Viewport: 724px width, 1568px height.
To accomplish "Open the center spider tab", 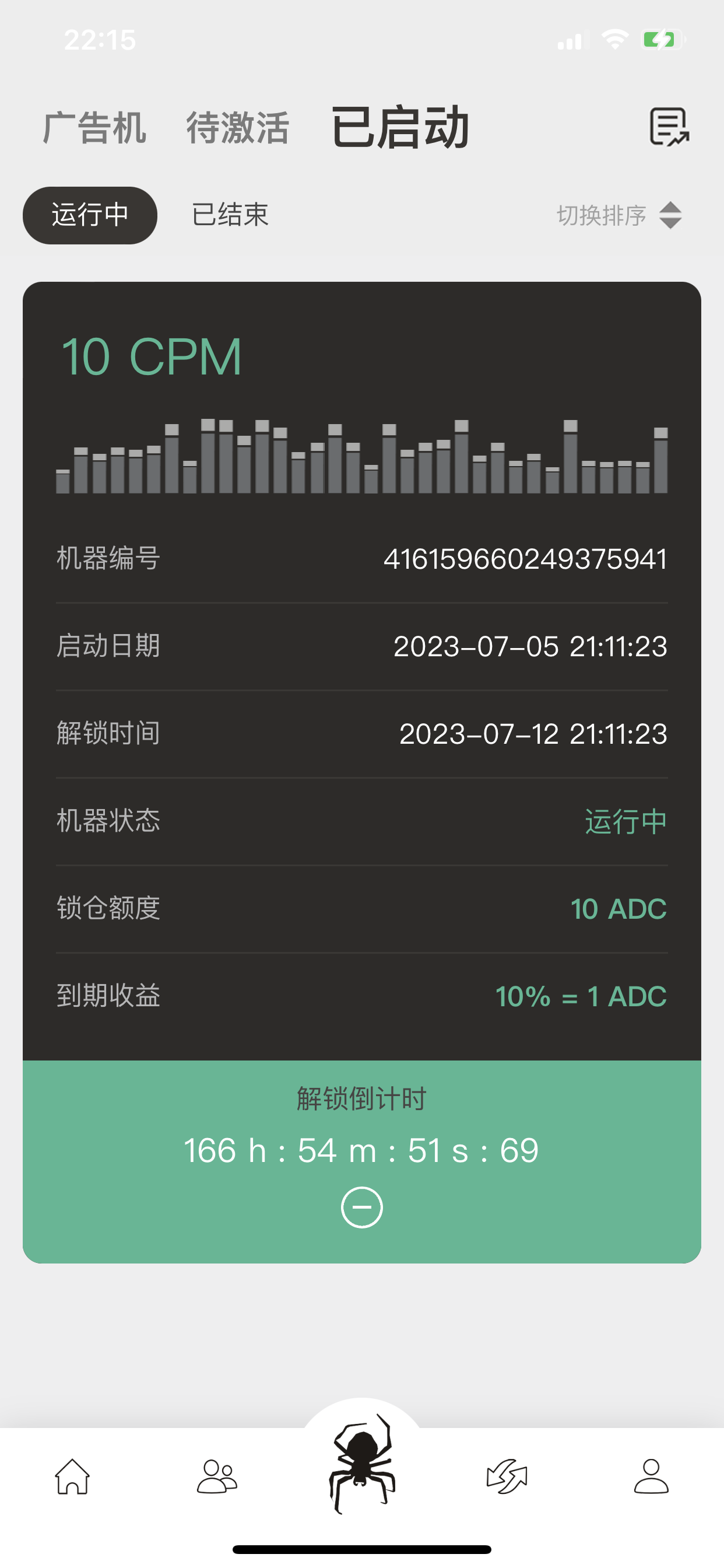I will (362, 1465).
